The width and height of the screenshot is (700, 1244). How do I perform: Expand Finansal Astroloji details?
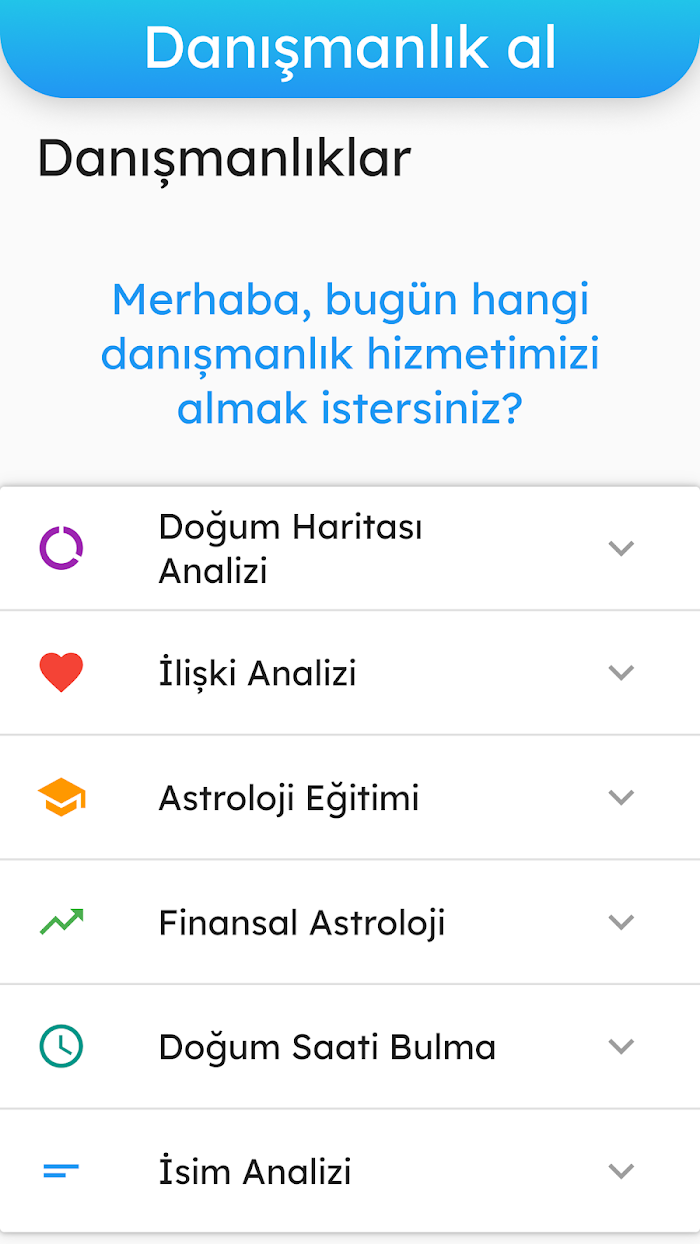tap(350, 922)
